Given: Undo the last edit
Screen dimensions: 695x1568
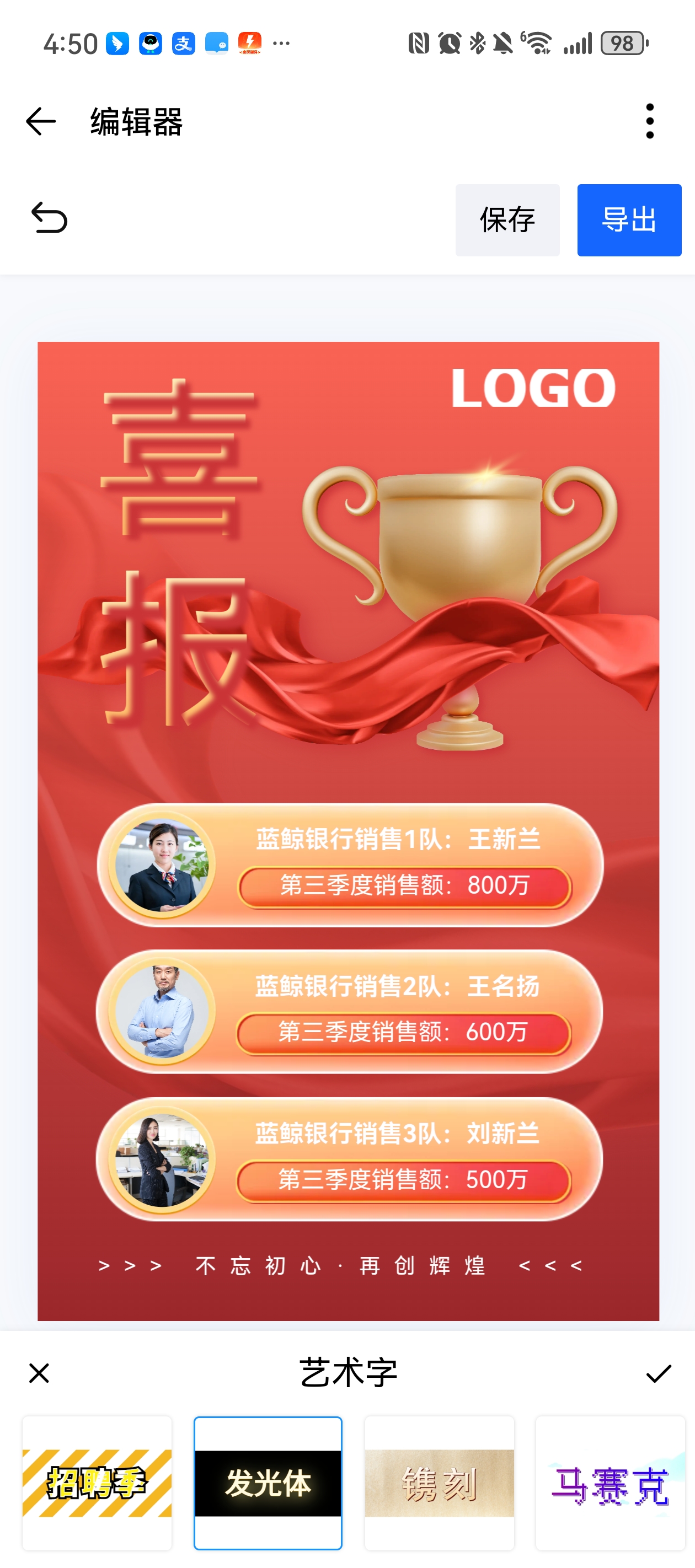Looking at the screenshot, I should click(49, 218).
